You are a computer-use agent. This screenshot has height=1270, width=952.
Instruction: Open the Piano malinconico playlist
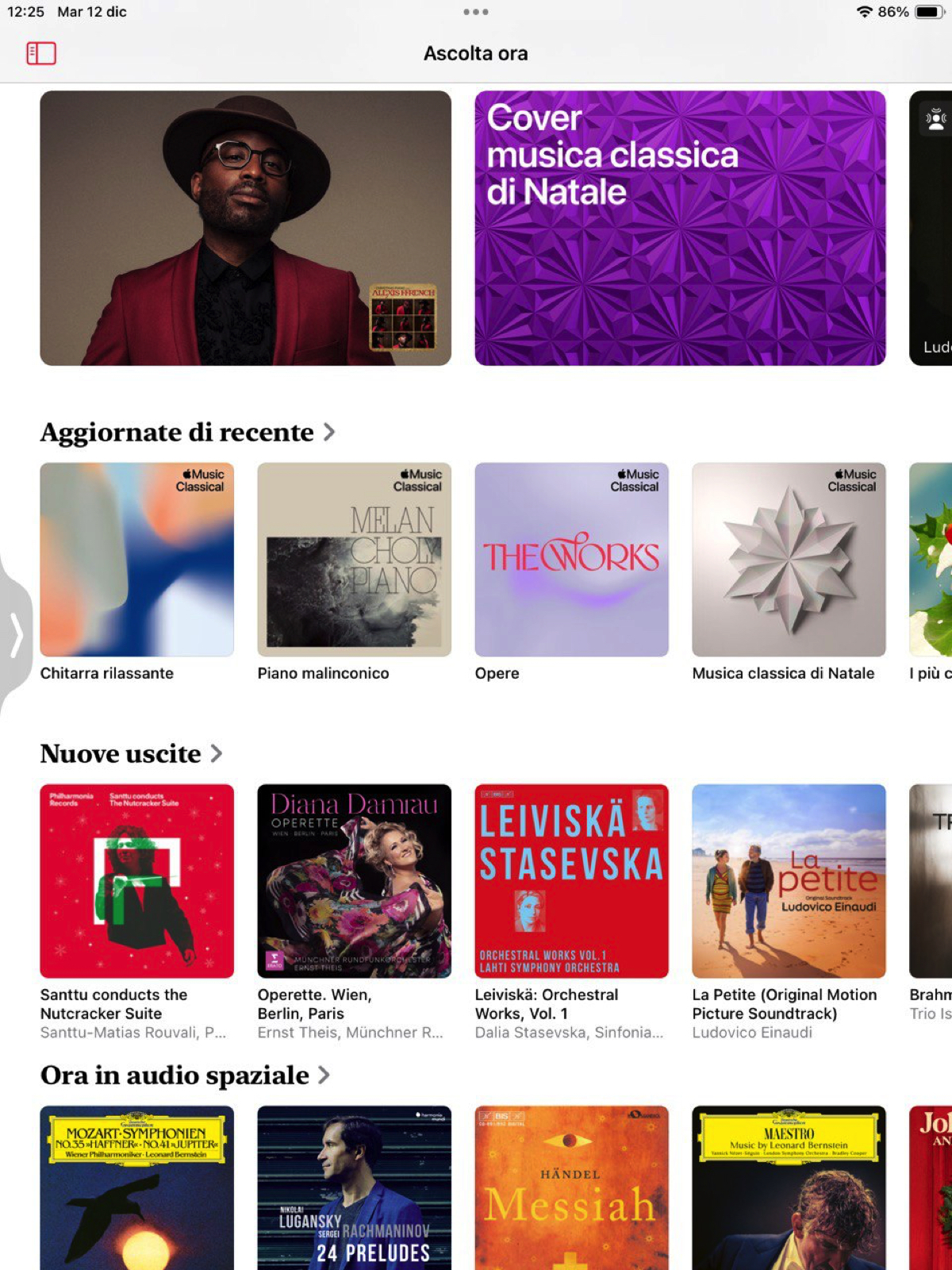click(x=354, y=560)
